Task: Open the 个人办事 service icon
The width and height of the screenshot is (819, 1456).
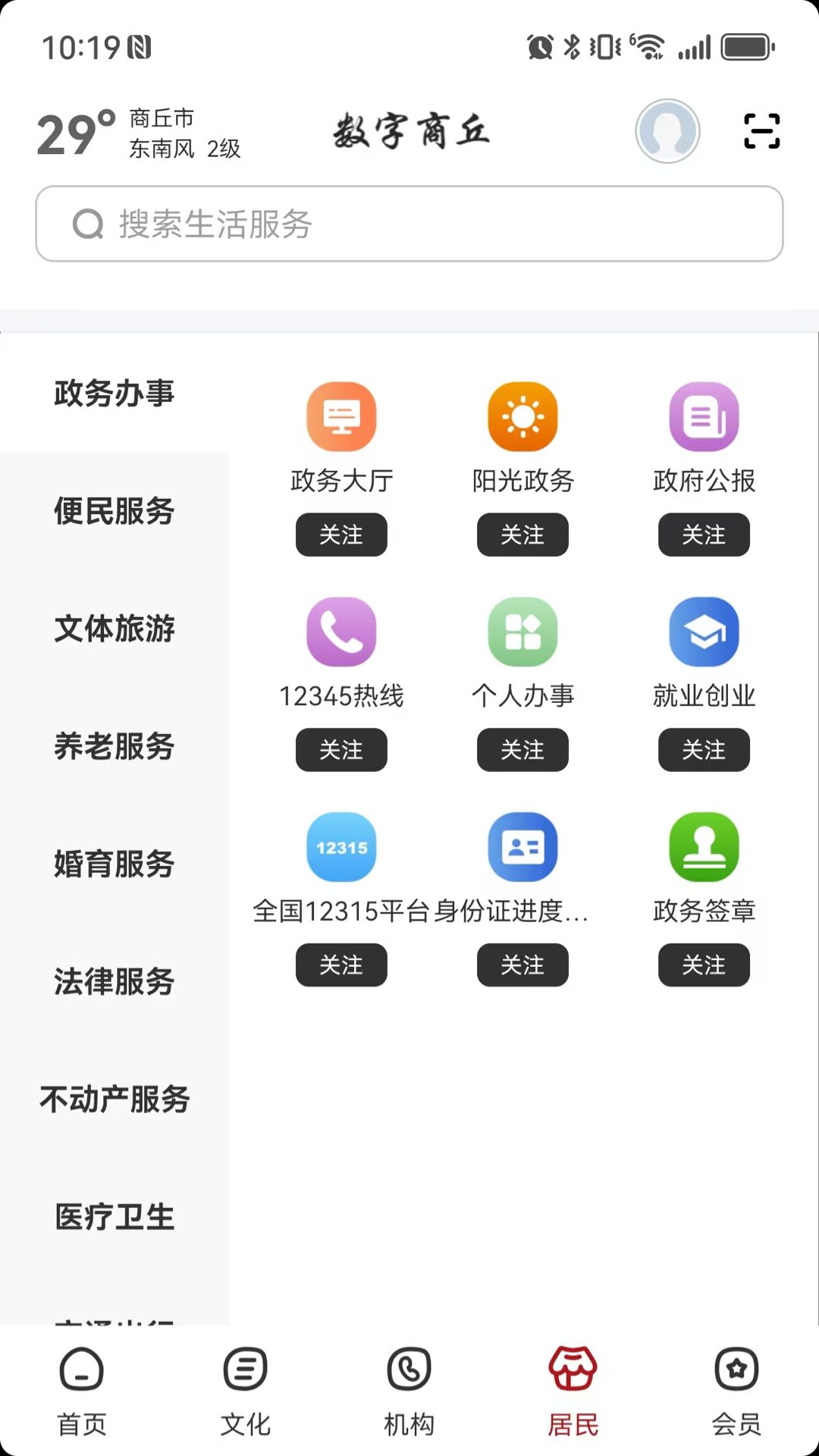Action: (x=522, y=631)
